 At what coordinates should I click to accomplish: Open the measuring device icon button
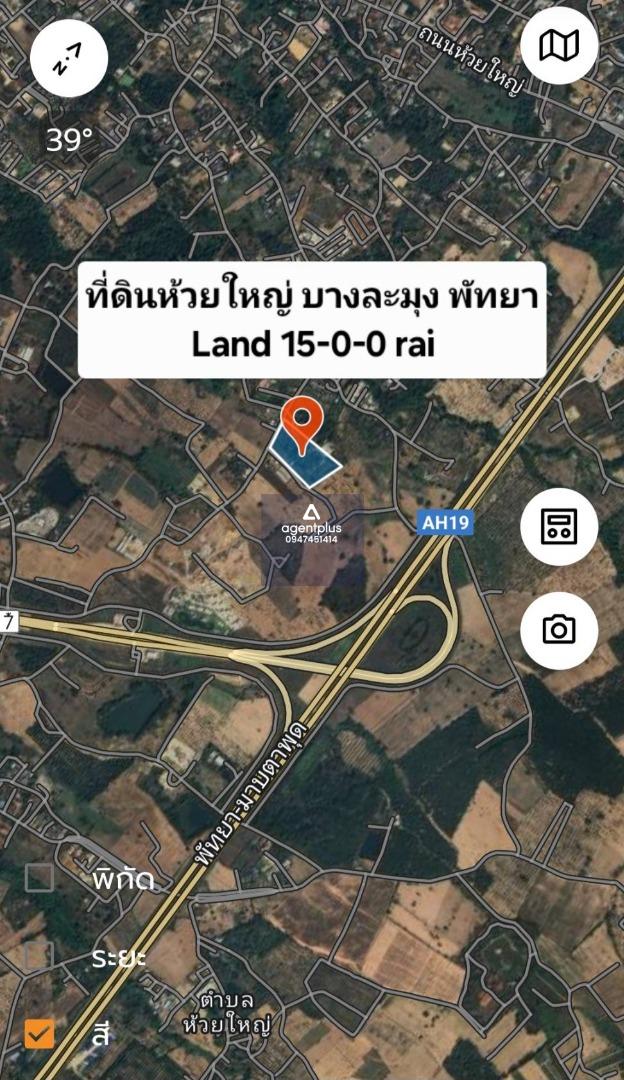click(x=559, y=527)
